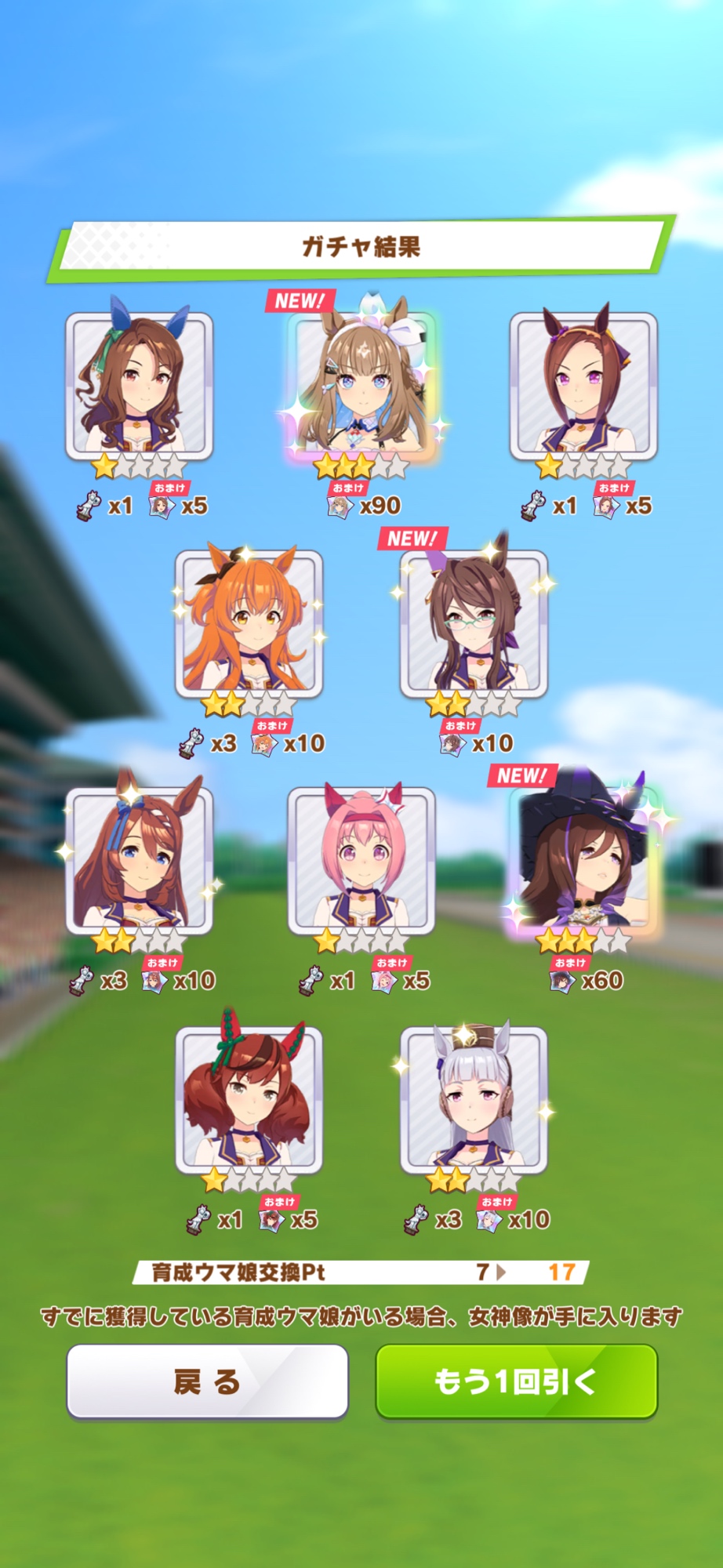
Task: Pull again with もう1回引く button
Action: (516, 1381)
